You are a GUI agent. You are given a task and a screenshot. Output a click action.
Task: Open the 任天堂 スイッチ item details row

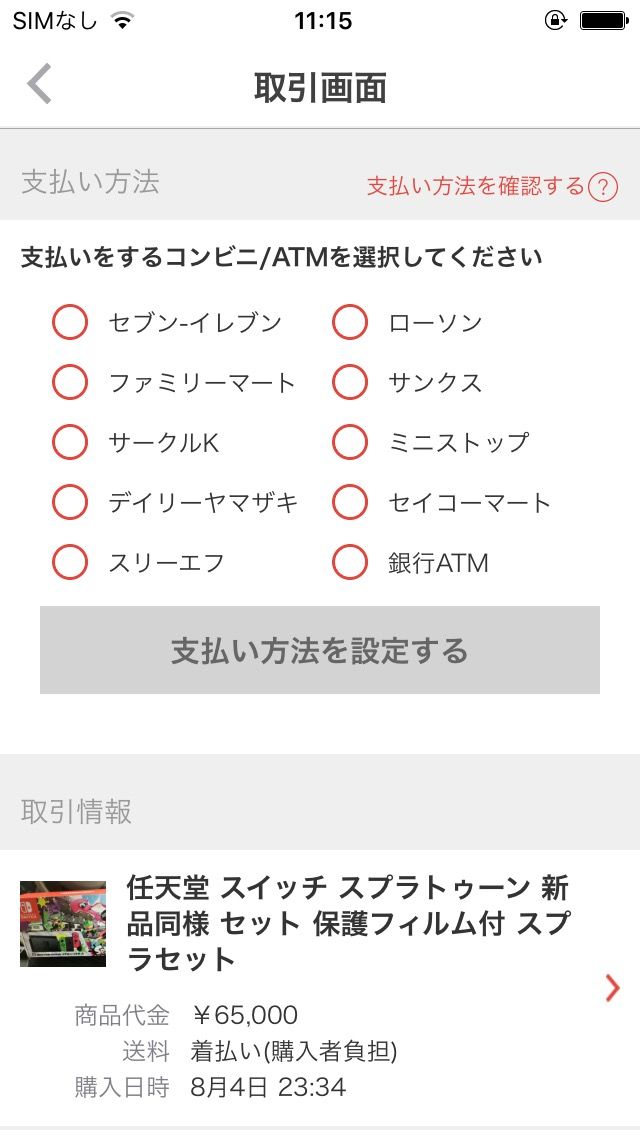click(320, 987)
